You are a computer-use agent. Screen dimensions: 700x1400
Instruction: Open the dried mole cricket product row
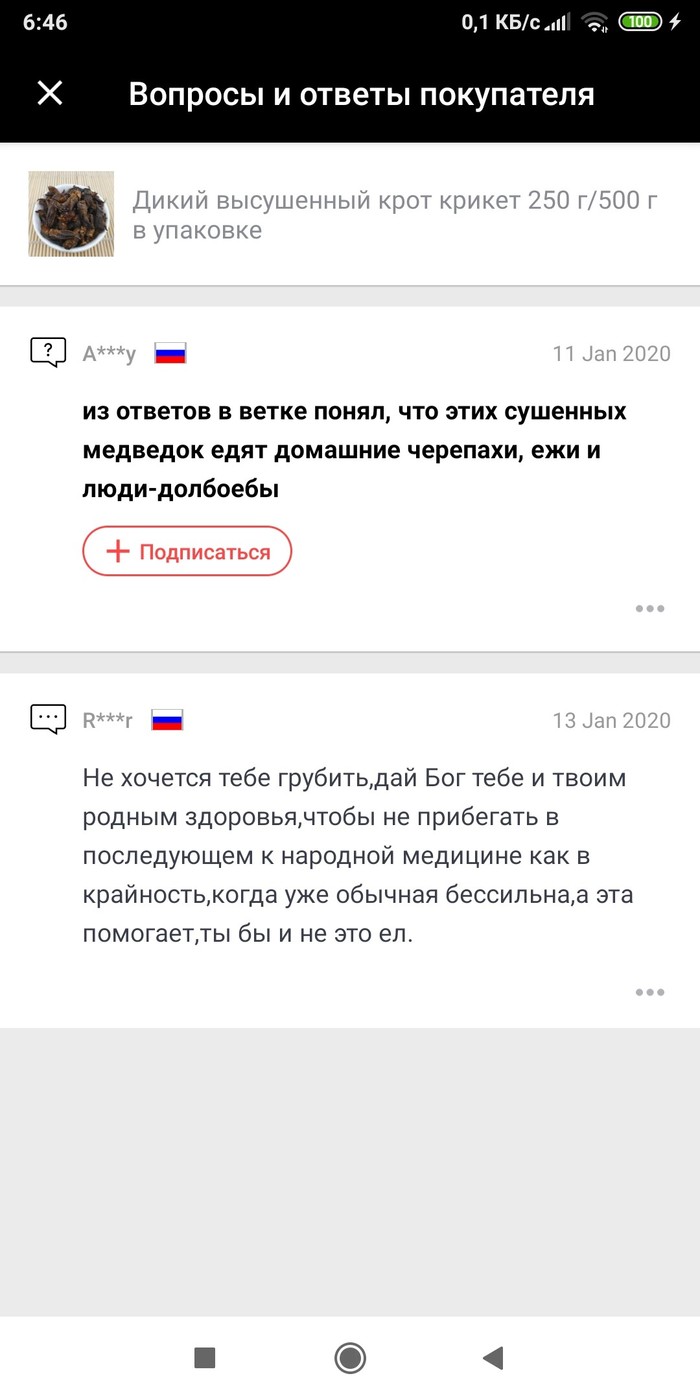350,215
